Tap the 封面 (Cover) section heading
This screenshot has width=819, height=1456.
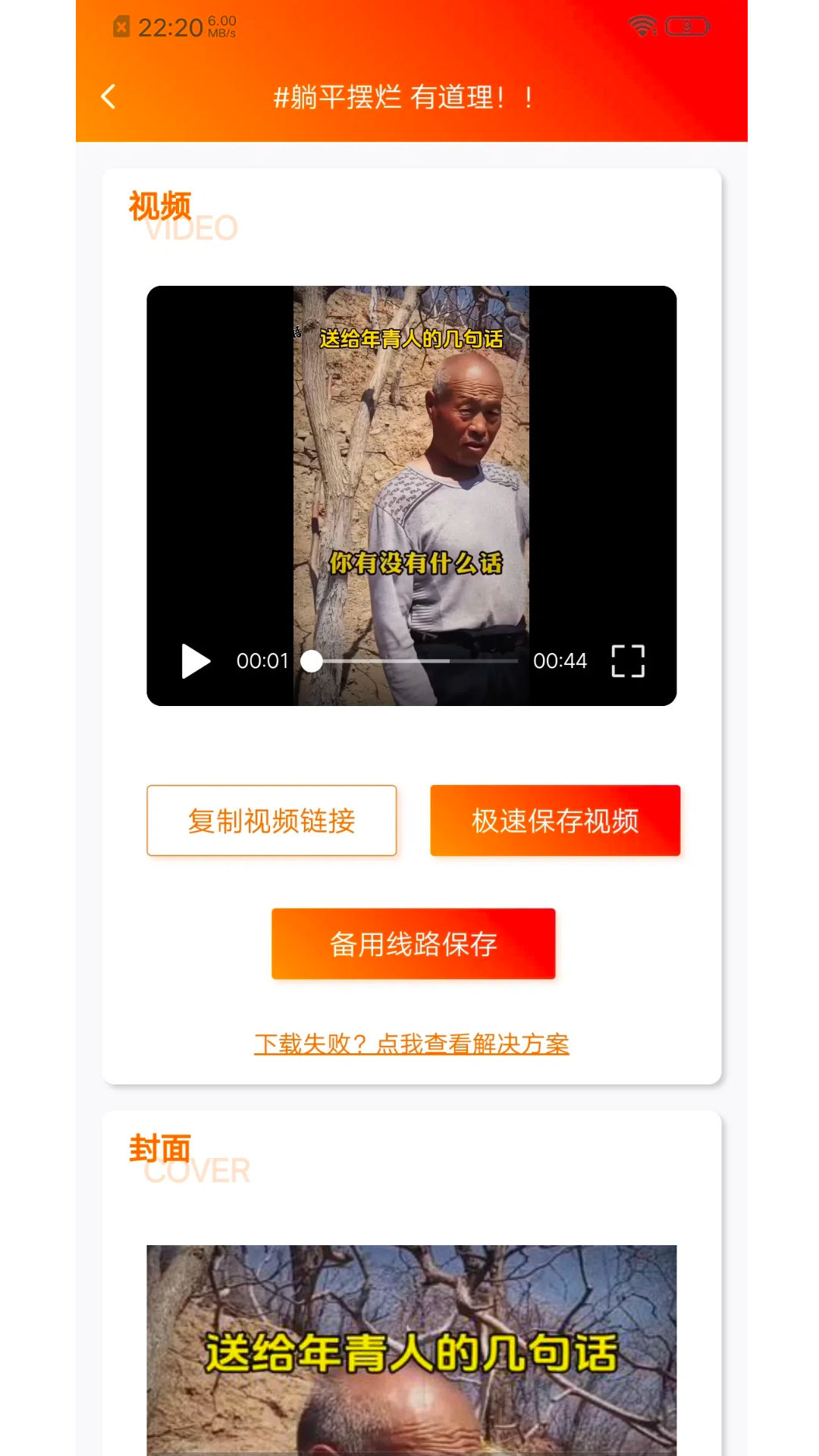click(x=160, y=1148)
